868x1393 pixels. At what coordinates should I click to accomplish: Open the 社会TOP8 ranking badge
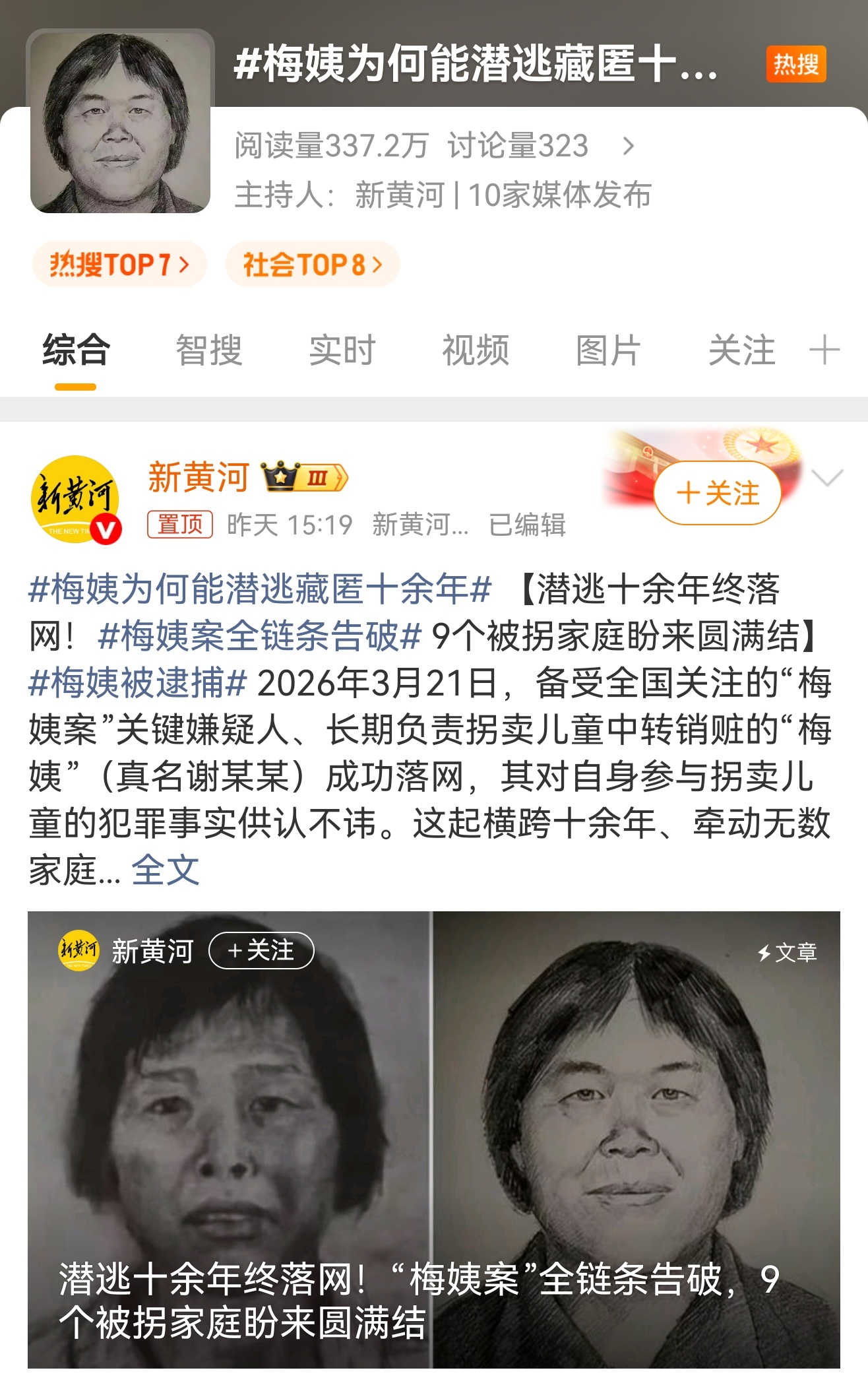point(310,262)
